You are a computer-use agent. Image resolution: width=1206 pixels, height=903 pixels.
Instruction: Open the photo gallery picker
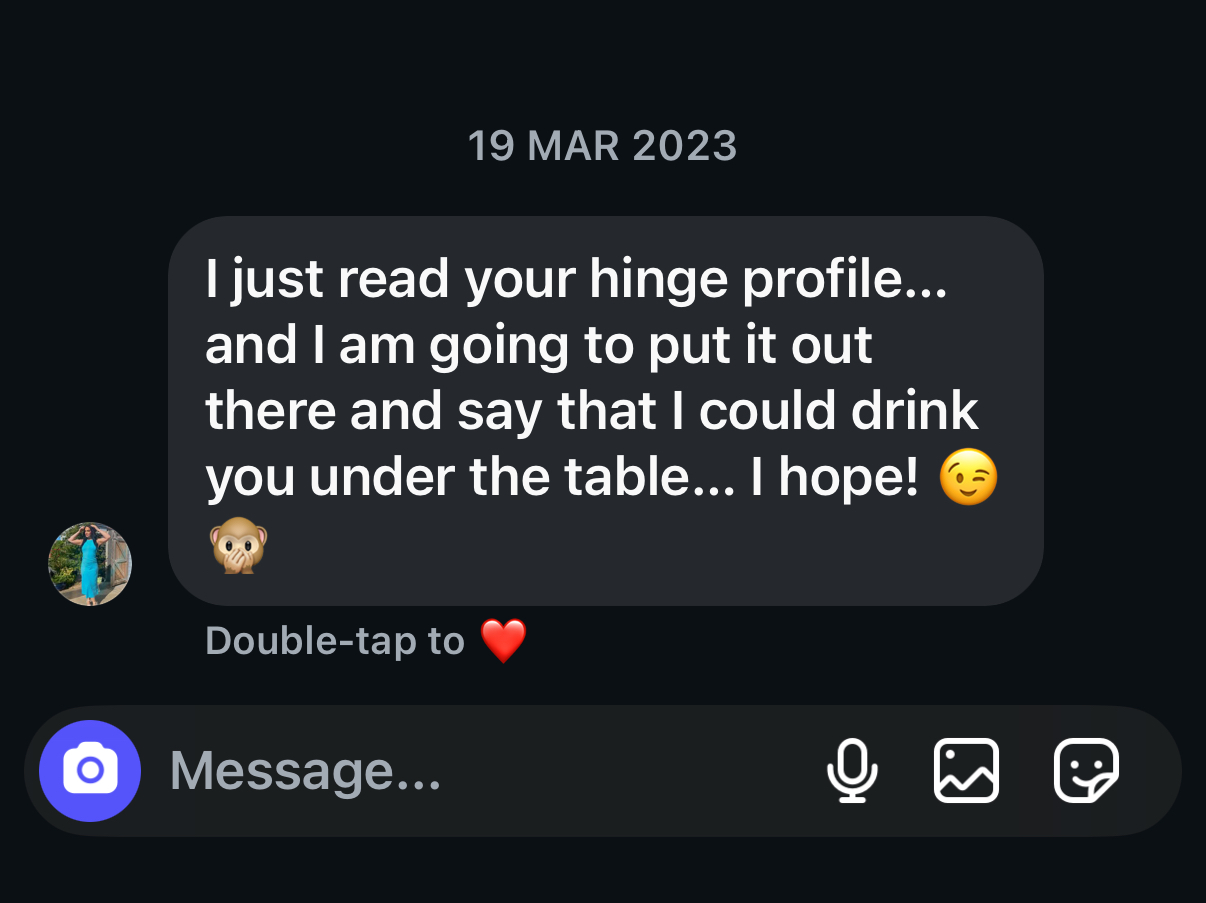966,771
